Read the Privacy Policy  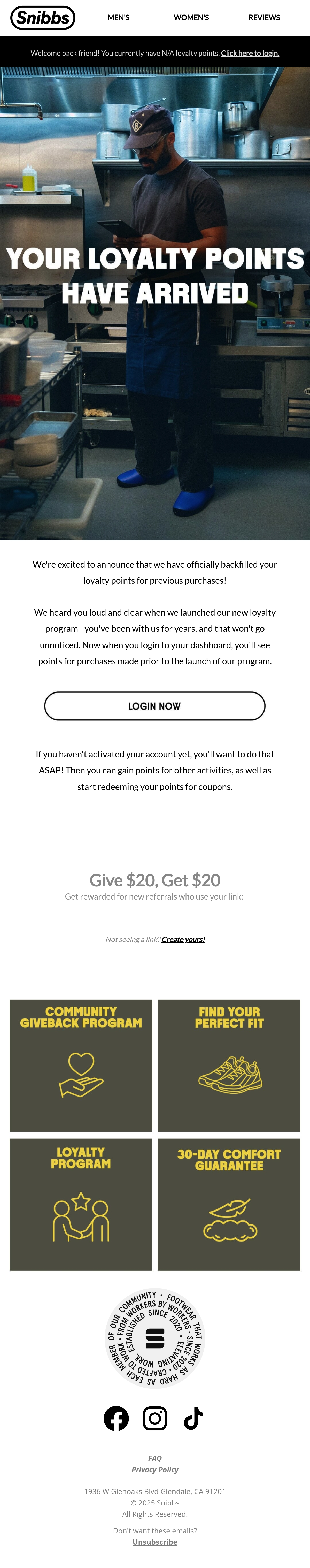(155, 1470)
